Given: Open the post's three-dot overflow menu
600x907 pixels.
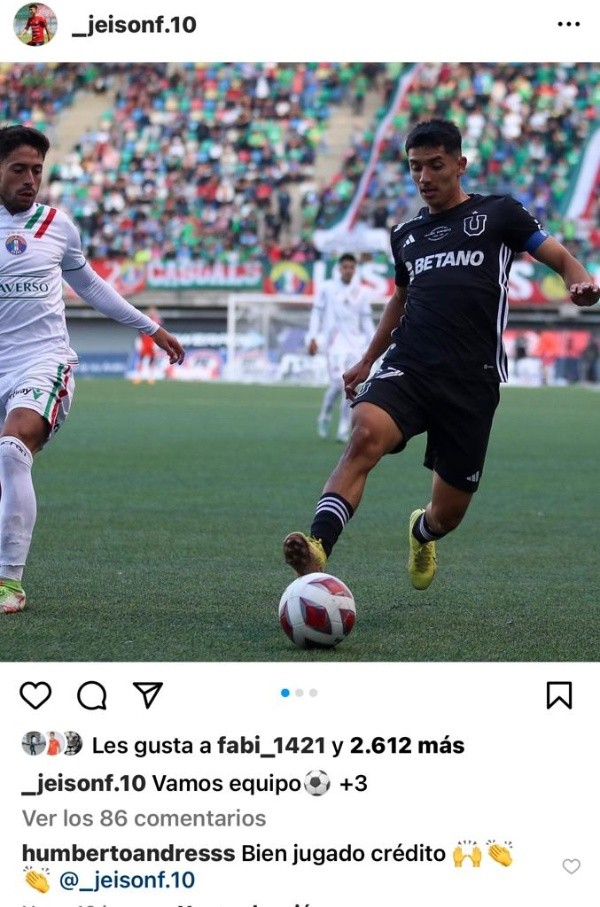Looking at the screenshot, I should pyautogui.click(x=568, y=25).
